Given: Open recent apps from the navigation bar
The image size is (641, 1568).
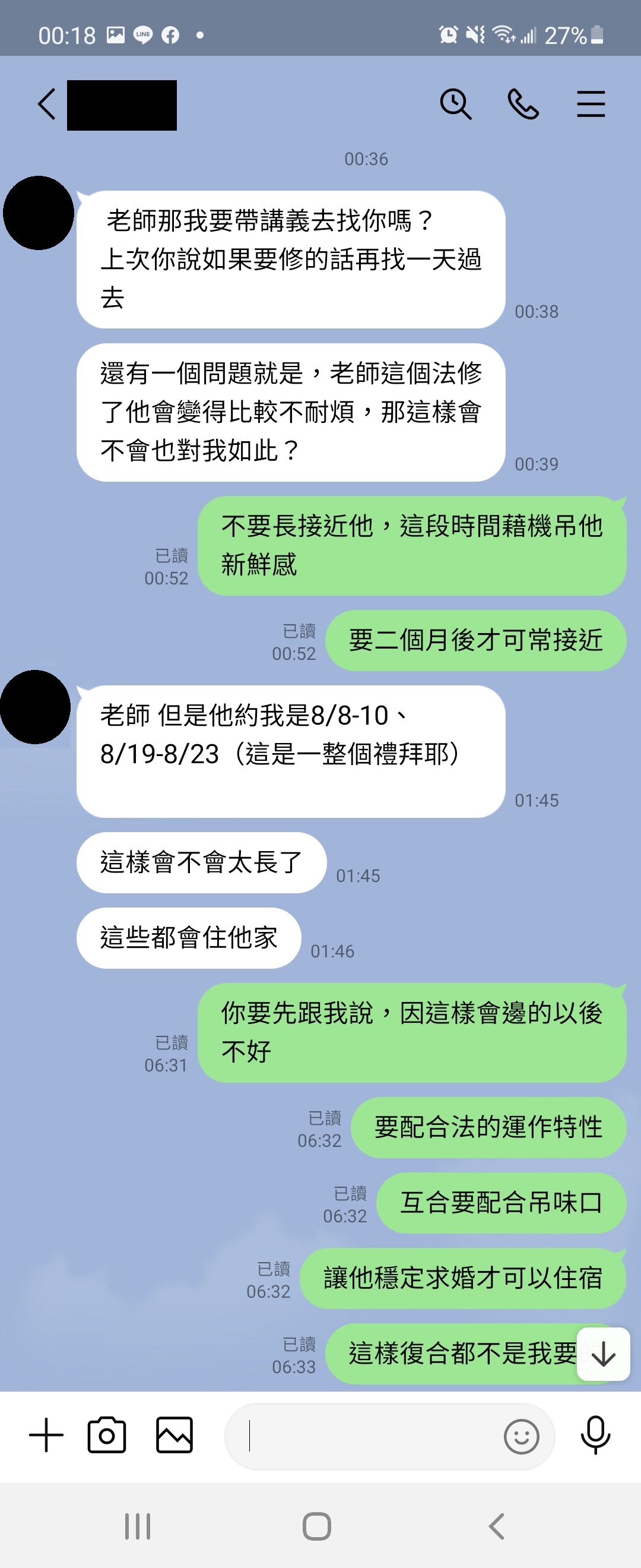Looking at the screenshot, I should pyautogui.click(x=138, y=1526).
